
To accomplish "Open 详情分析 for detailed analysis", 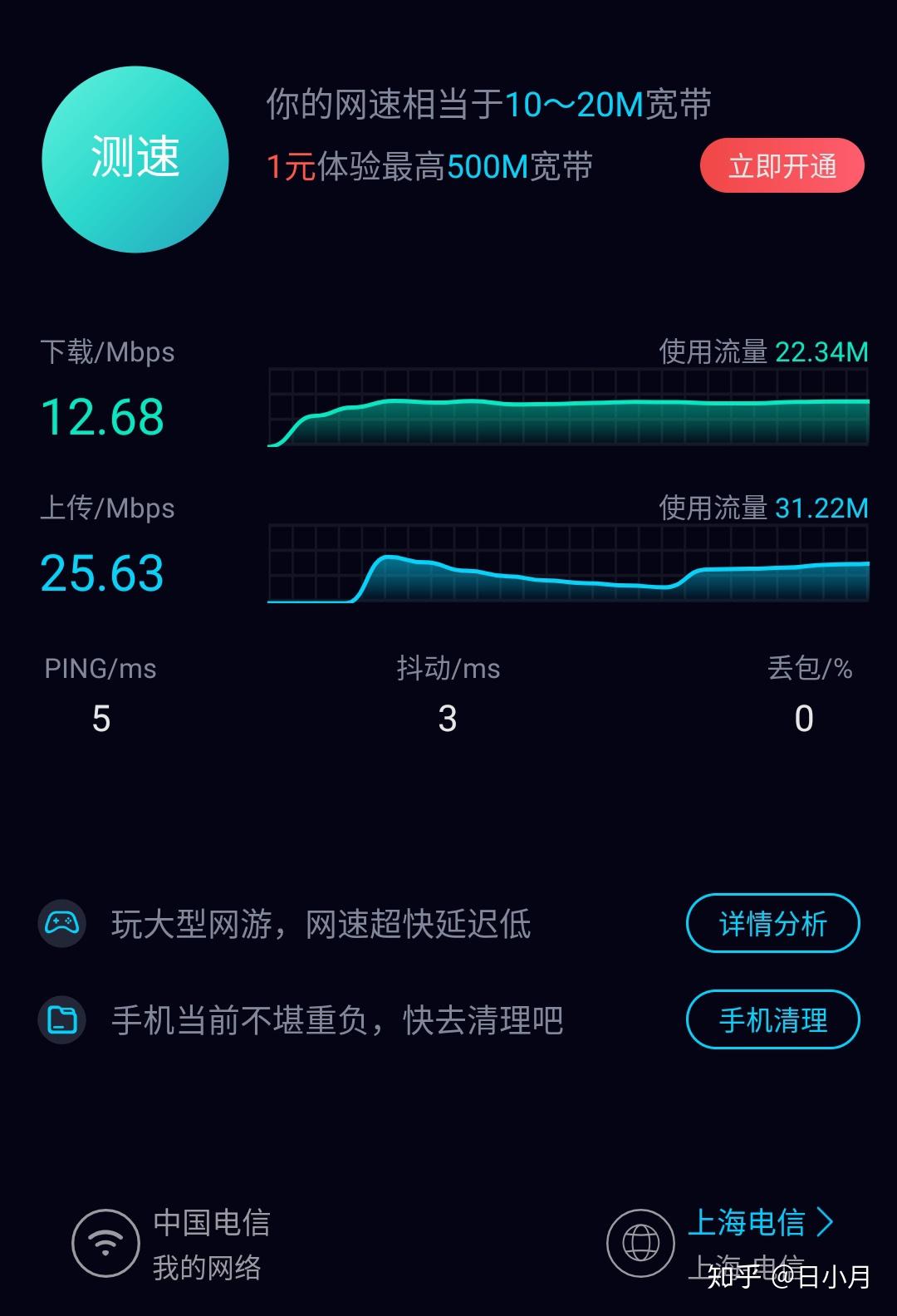I will 772,923.
